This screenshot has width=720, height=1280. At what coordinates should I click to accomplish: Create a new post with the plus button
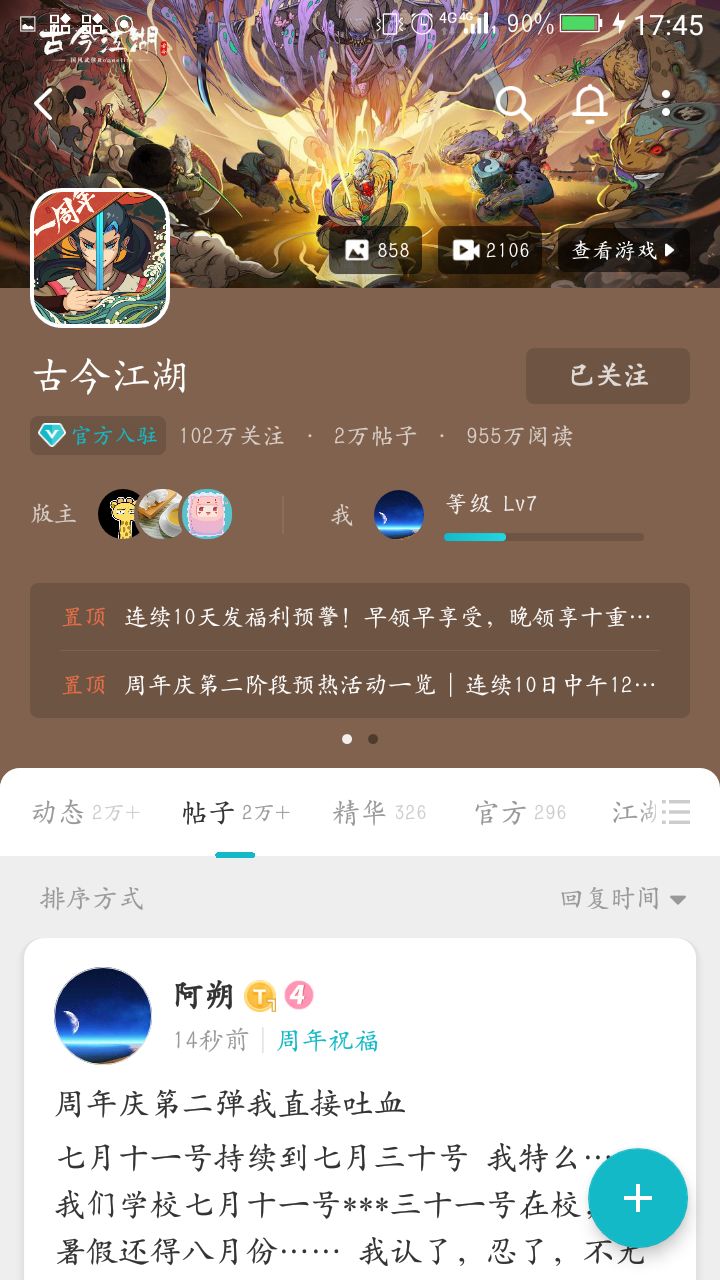coord(638,1198)
